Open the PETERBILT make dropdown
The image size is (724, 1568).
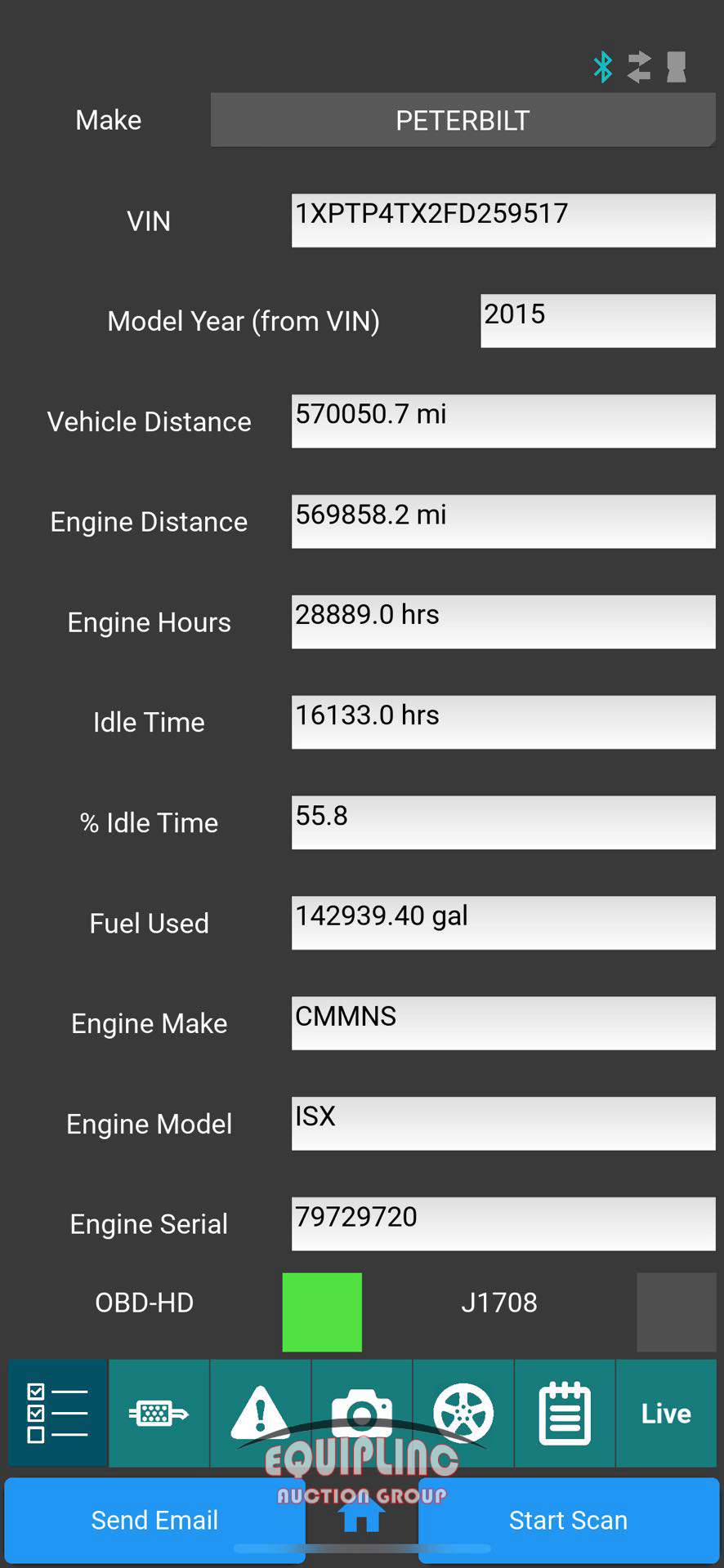point(463,120)
